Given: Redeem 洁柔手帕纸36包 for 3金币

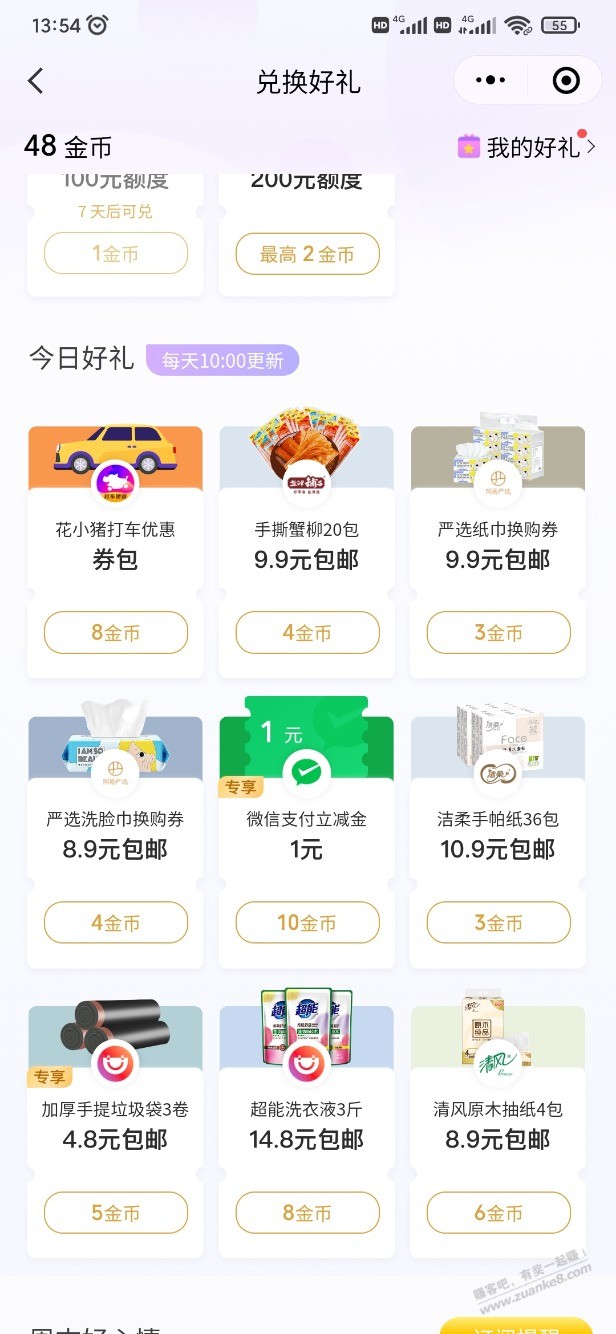Looking at the screenshot, I should [498, 922].
